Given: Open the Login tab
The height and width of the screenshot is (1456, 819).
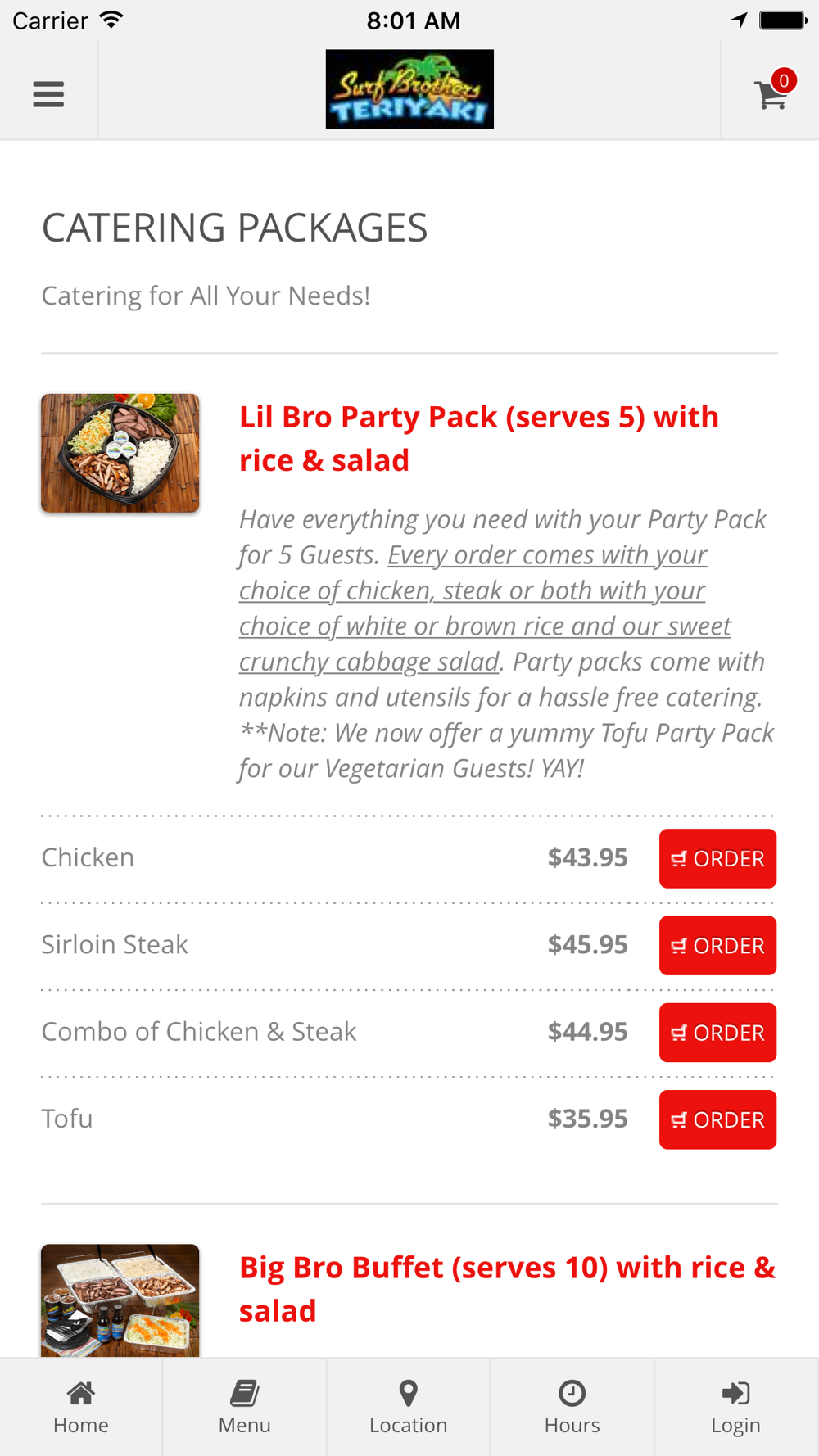Looking at the screenshot, I should coord(736,1407).
